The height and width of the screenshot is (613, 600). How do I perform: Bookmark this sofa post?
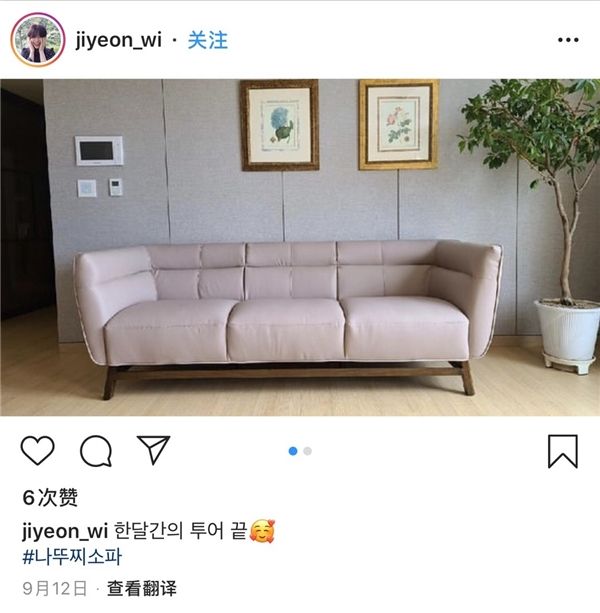pos(563,451)
